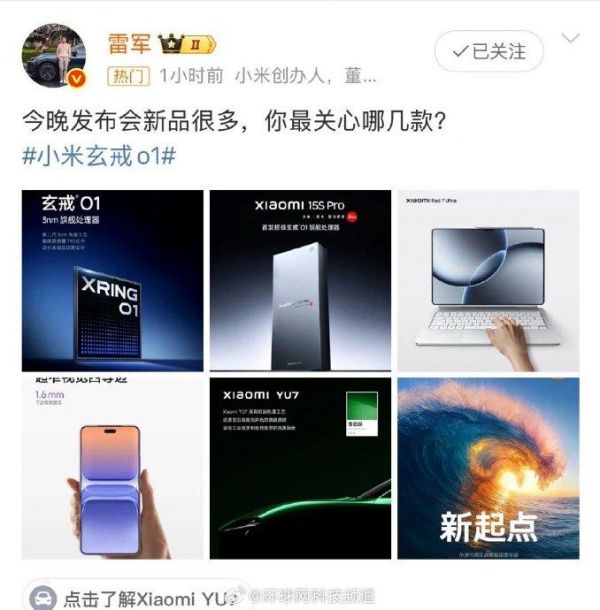View the Xiaomi 15S Pro image

point(299,281)
